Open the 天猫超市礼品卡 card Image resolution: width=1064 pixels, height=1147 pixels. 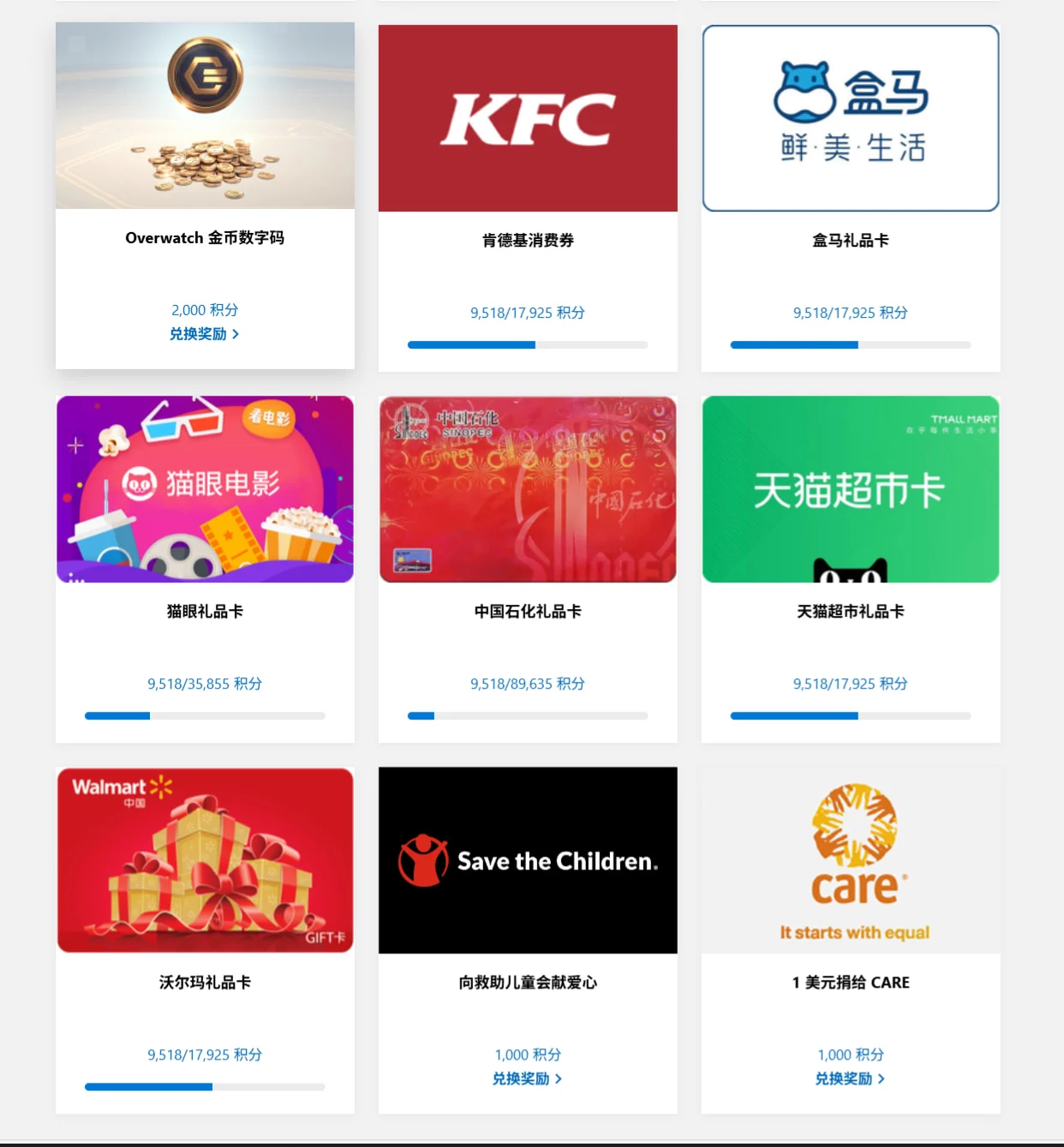pos(851,489)
